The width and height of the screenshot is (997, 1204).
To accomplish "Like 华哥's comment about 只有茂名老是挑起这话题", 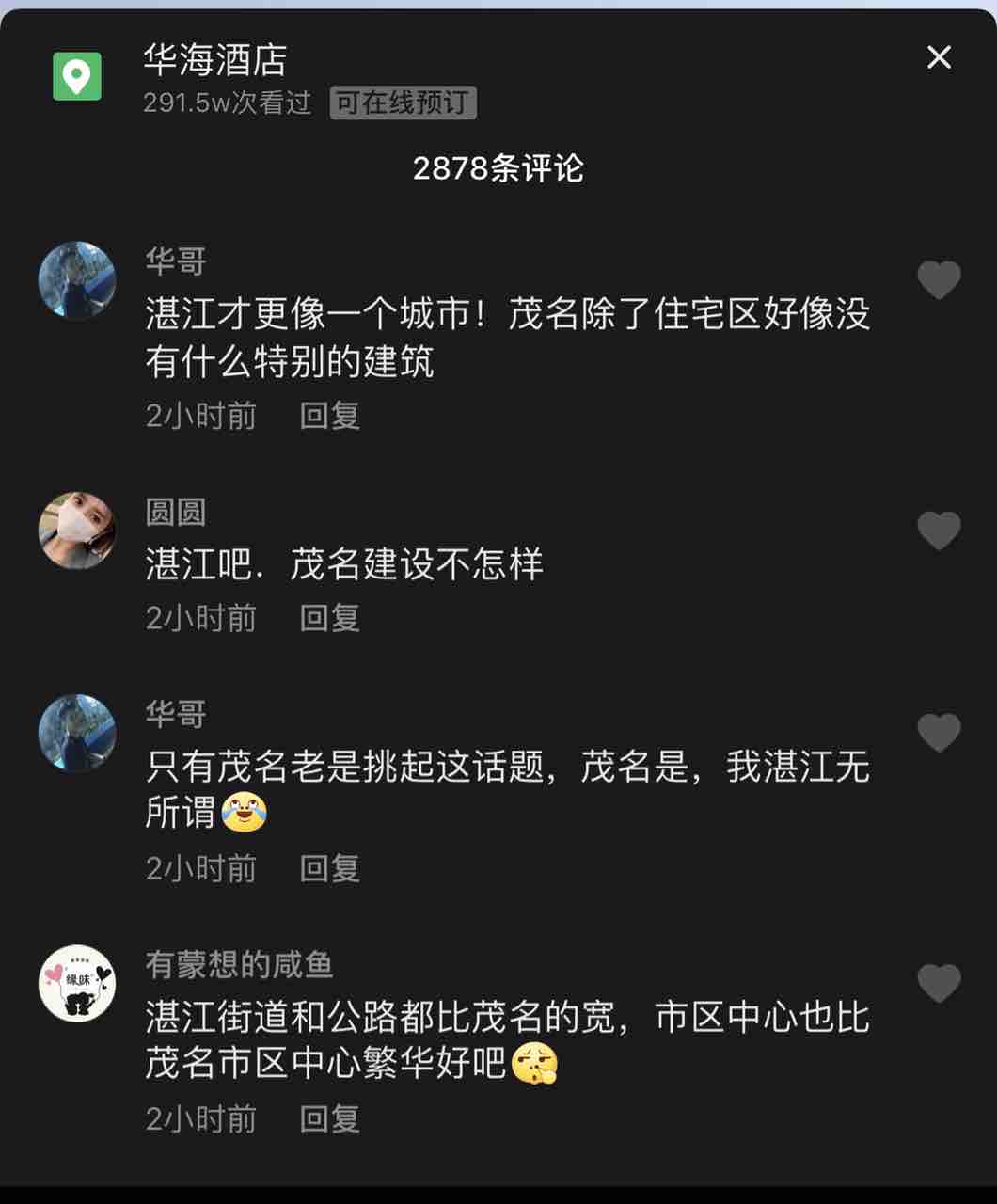I will [939, 733].
